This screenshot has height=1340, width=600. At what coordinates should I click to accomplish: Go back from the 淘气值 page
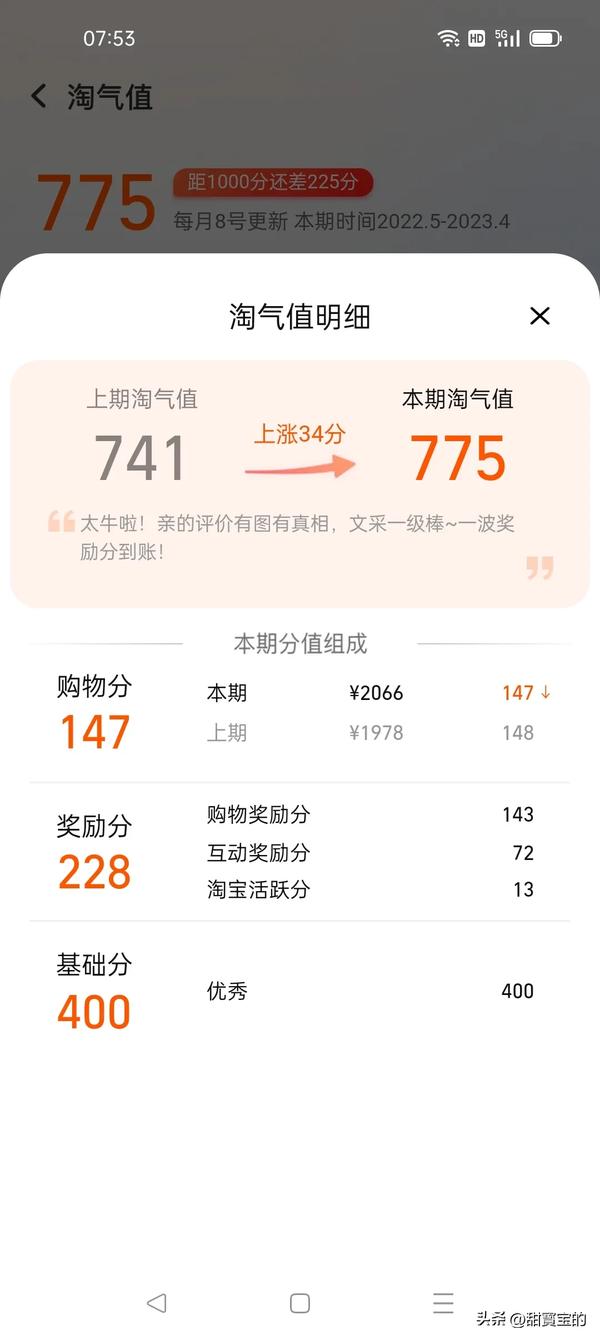point(39,96)
